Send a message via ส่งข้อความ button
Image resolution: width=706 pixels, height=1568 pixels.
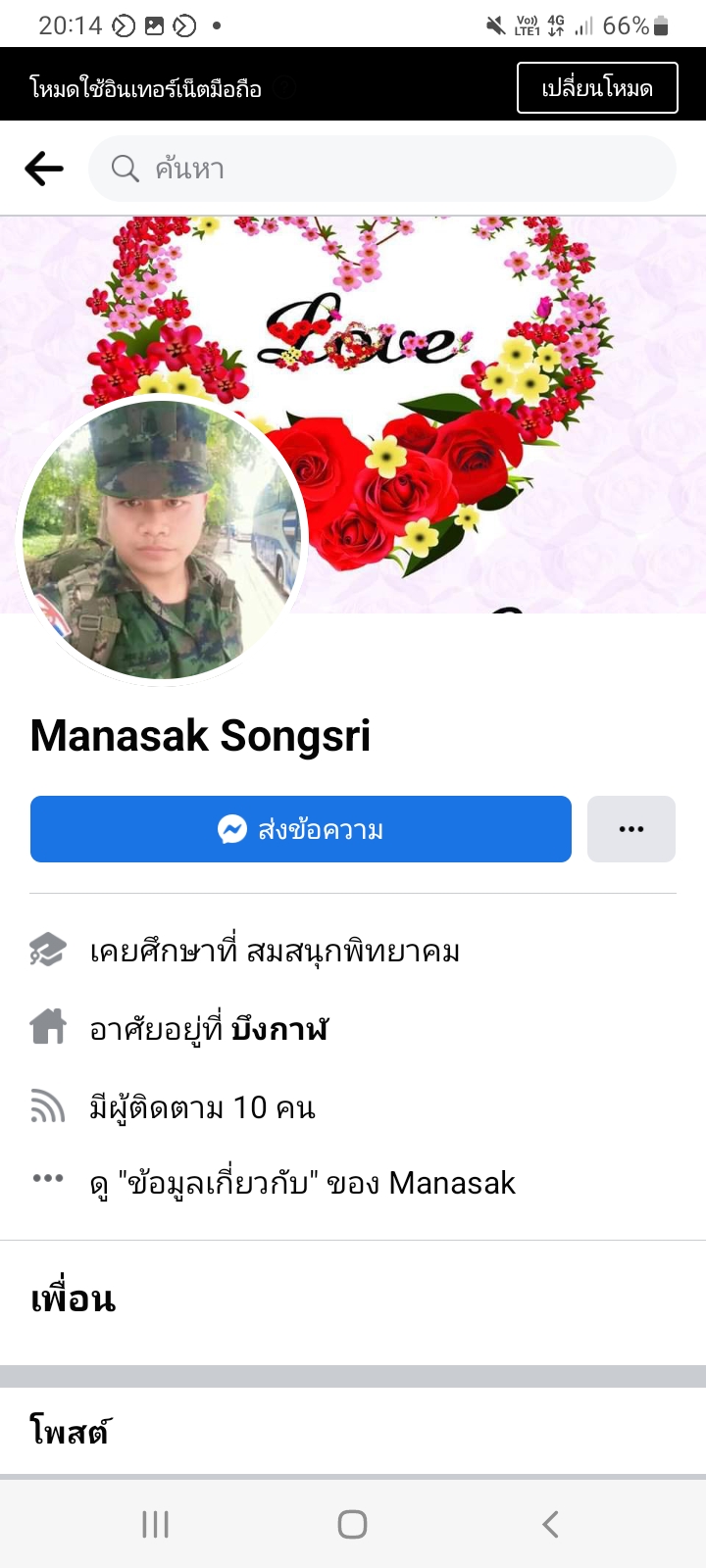click(x=301, y=829)
